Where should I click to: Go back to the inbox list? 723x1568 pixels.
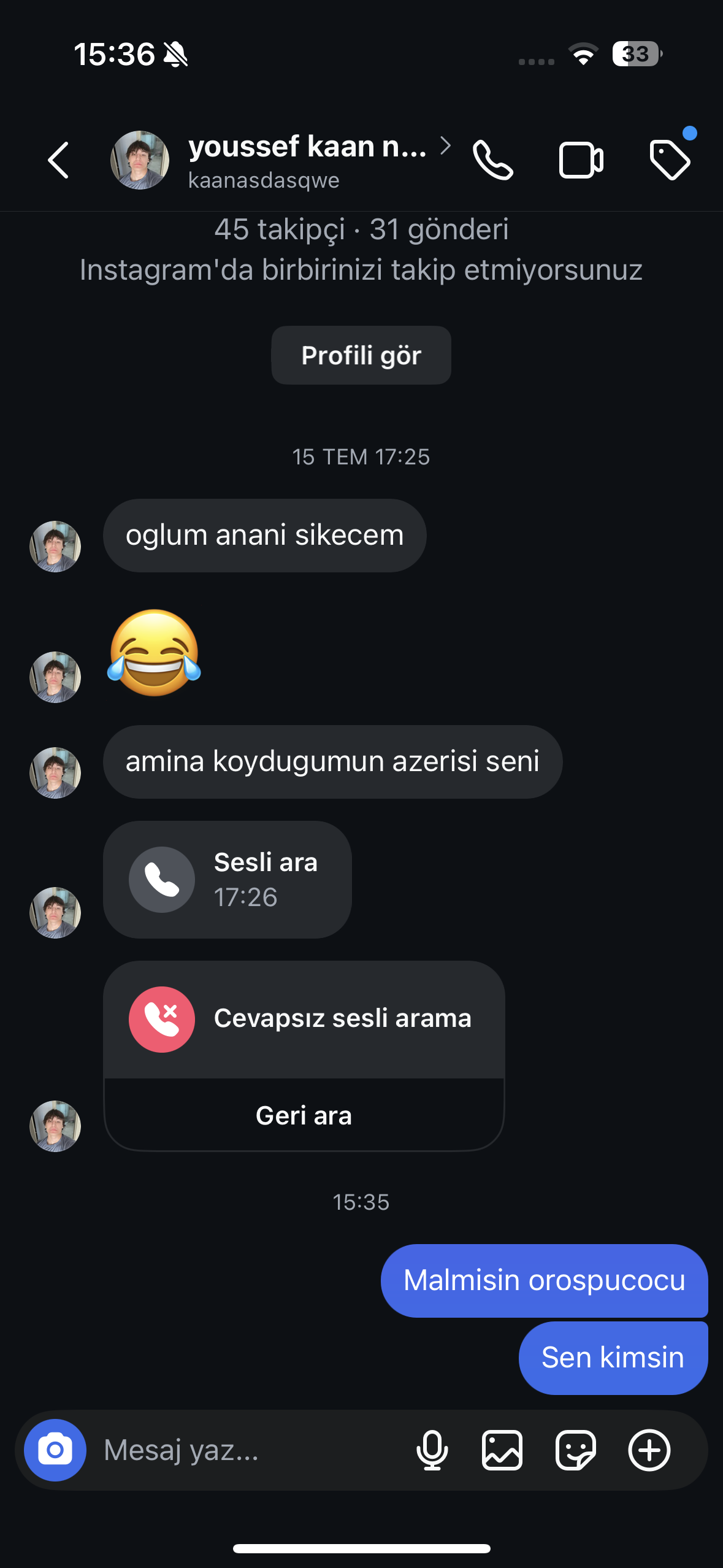[58, 160]
